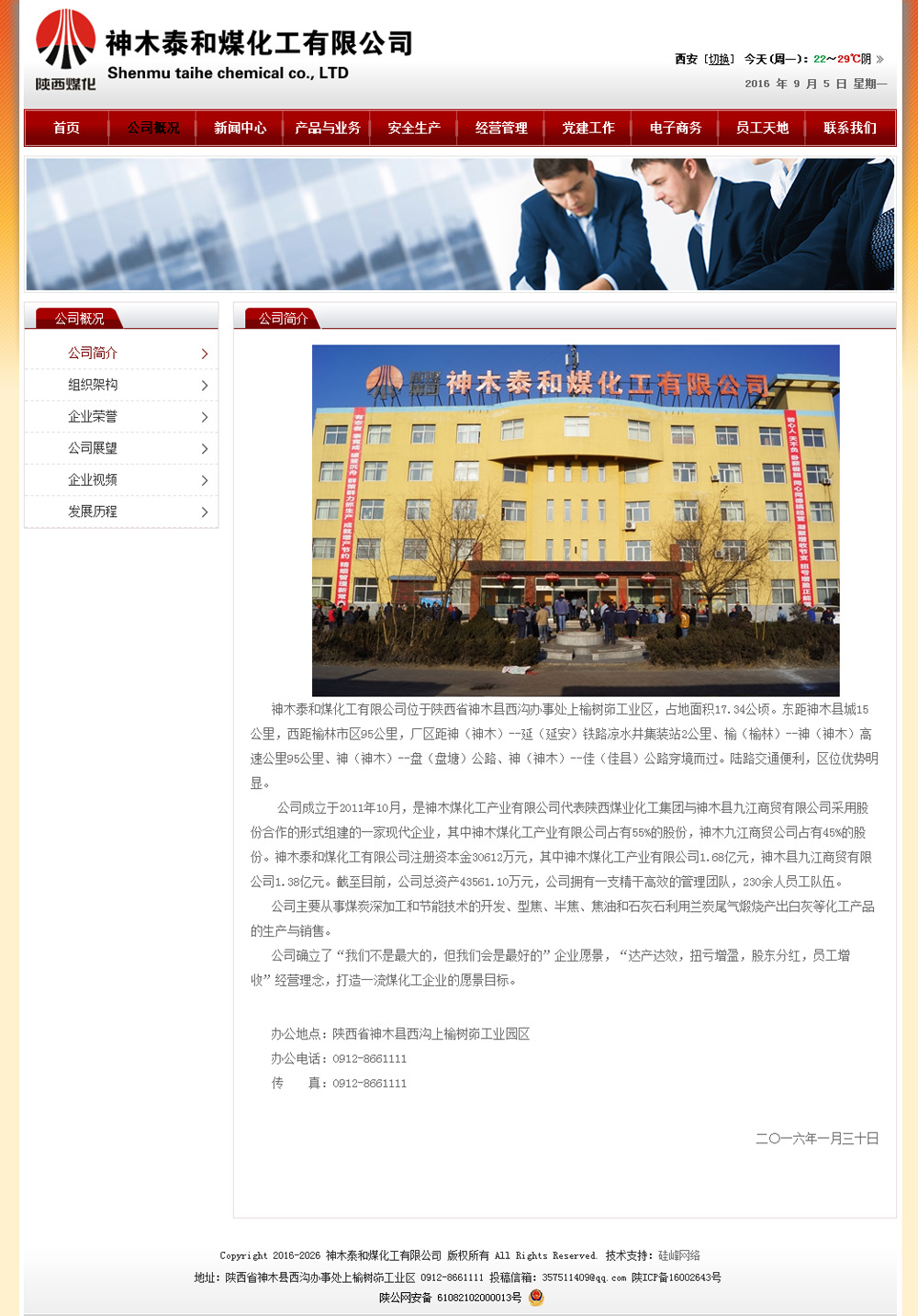Viewport: 918px width, 1316px height.
Task: Expand weather forecast double arrow
Action: point(880,59)
